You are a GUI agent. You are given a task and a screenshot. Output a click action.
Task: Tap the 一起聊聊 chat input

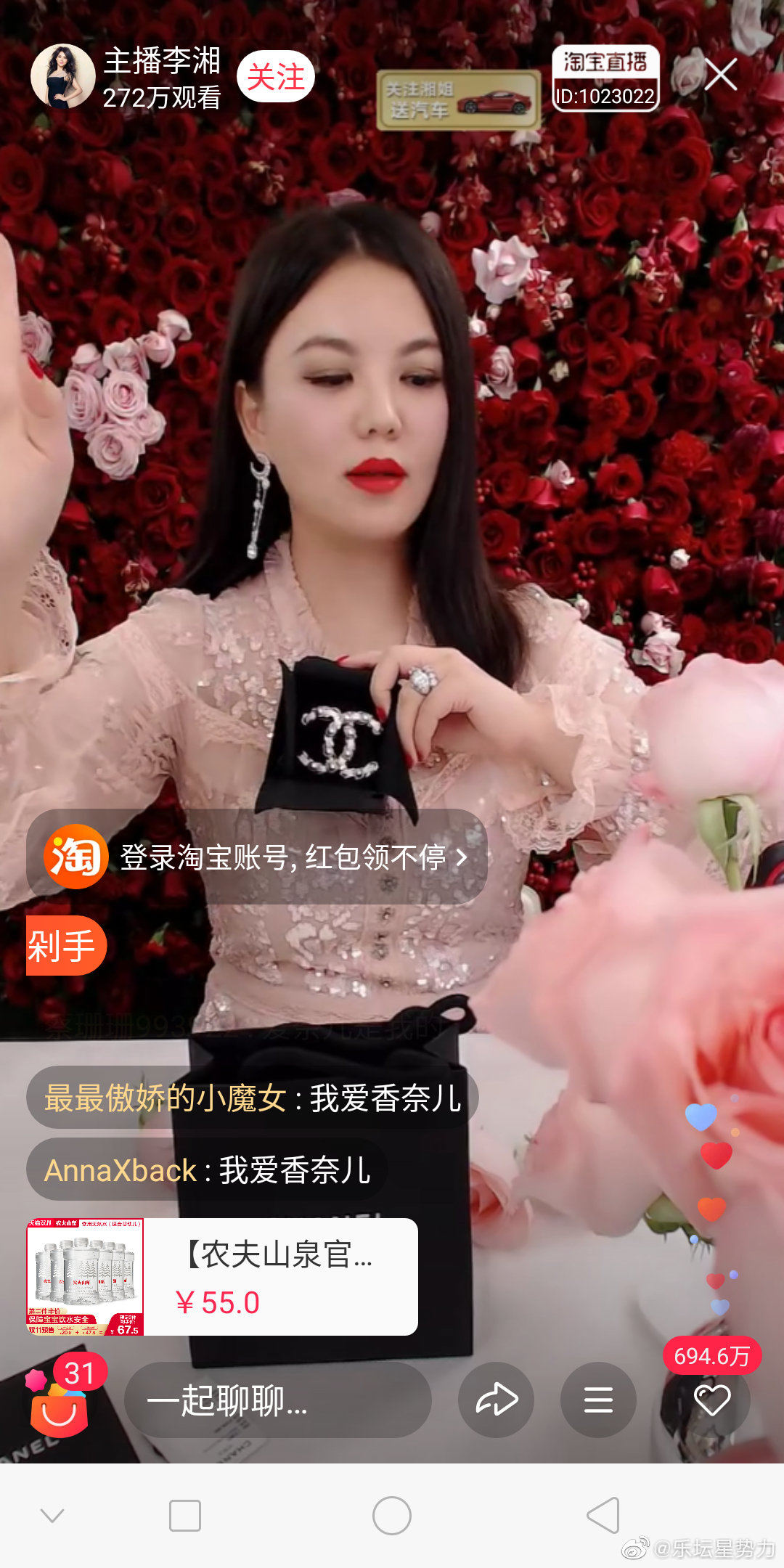(x=277, y=1400)
